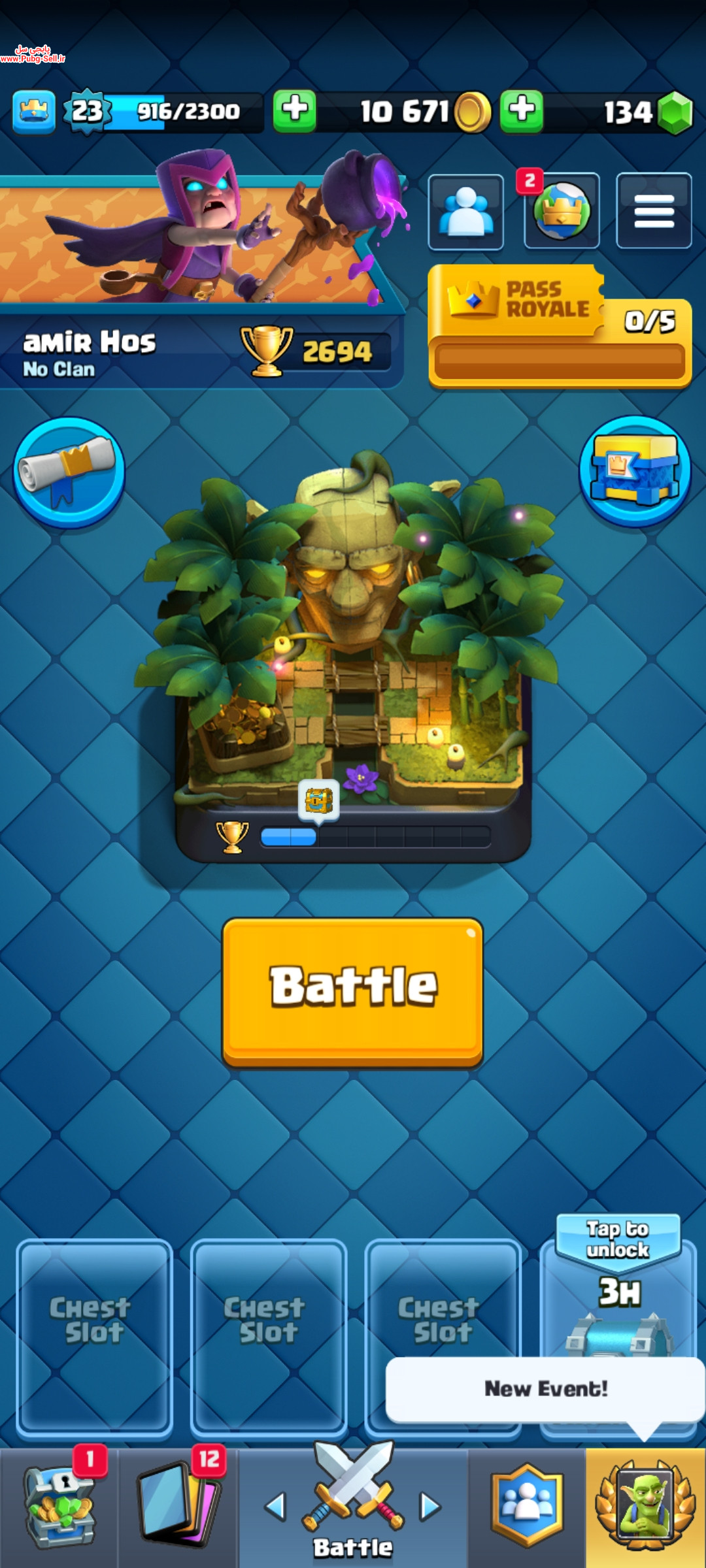Open the friends icon
Image resolution: width=706 pixels, height=1568 pixels.
465,212
